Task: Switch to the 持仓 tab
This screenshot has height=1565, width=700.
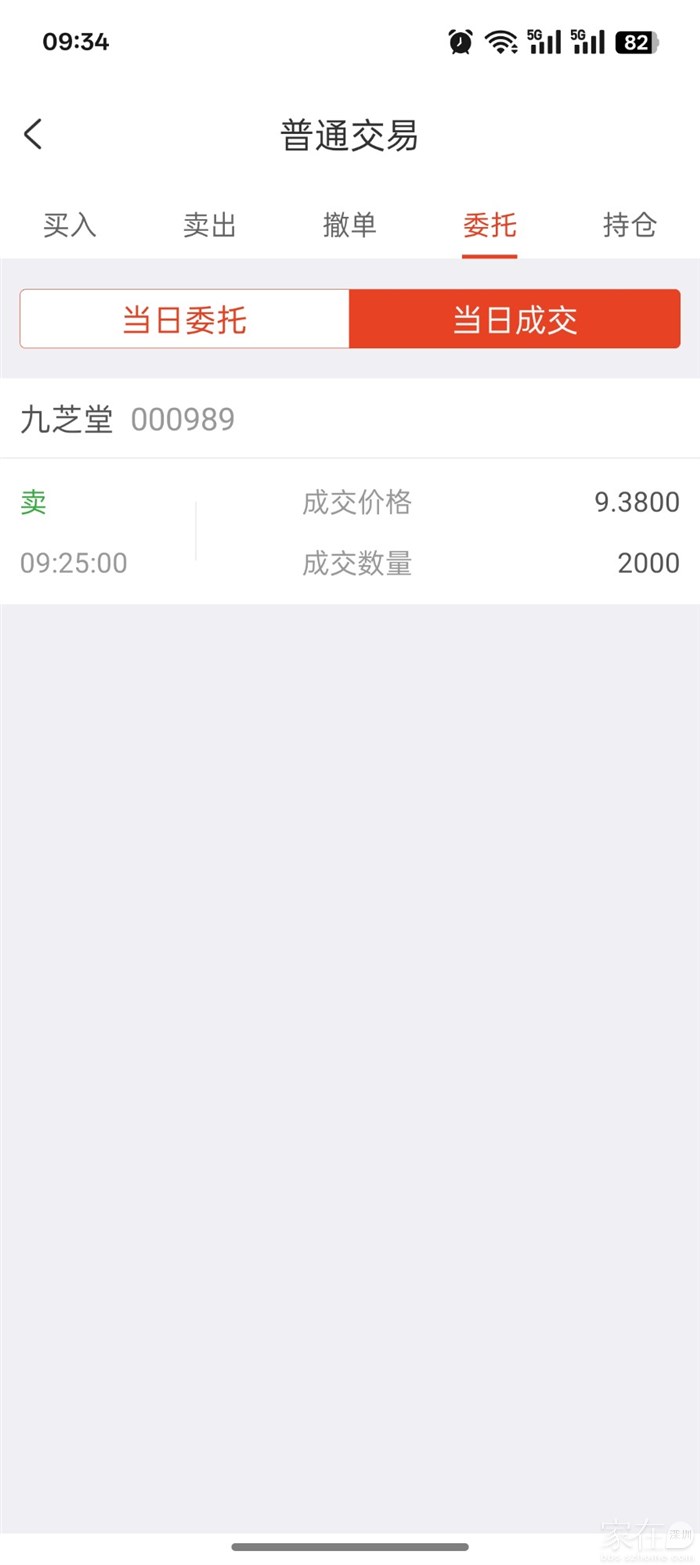Action: click(x=630, y=225)
